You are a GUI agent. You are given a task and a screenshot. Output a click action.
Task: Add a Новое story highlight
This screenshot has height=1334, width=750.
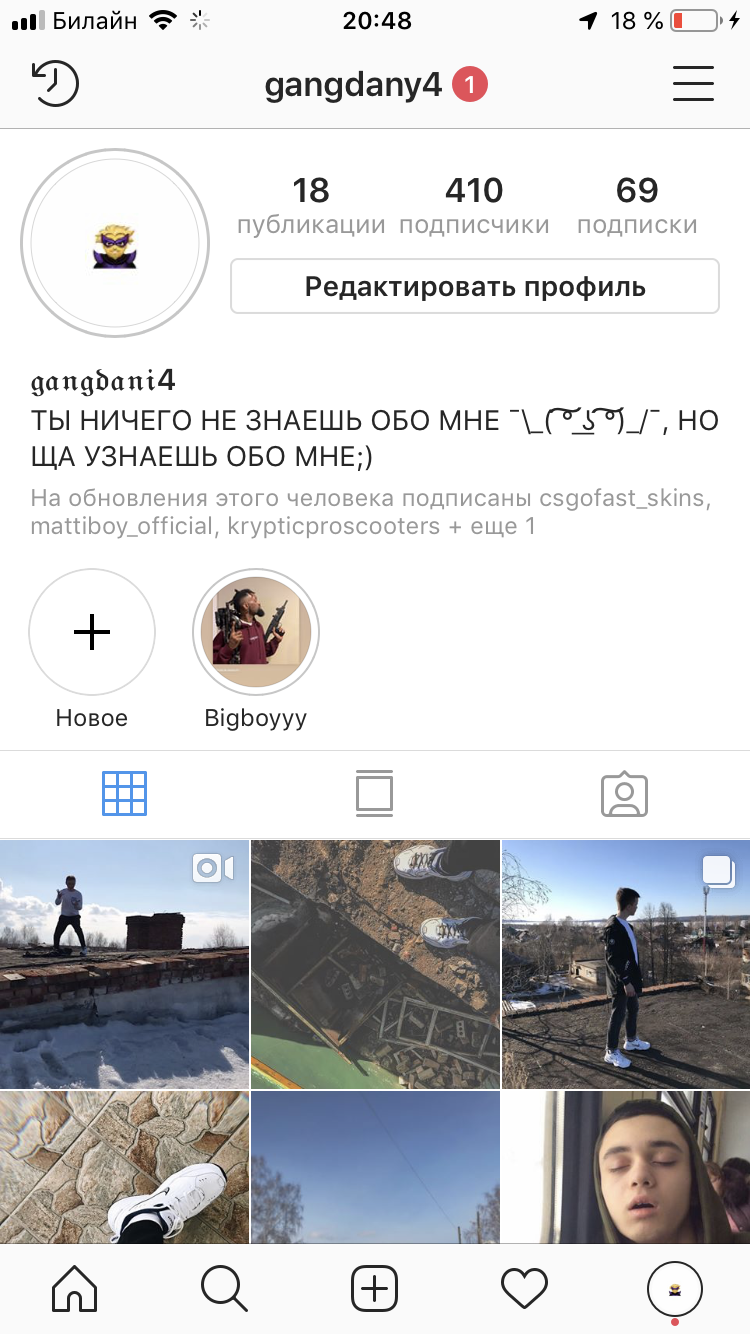coord(92,632)
